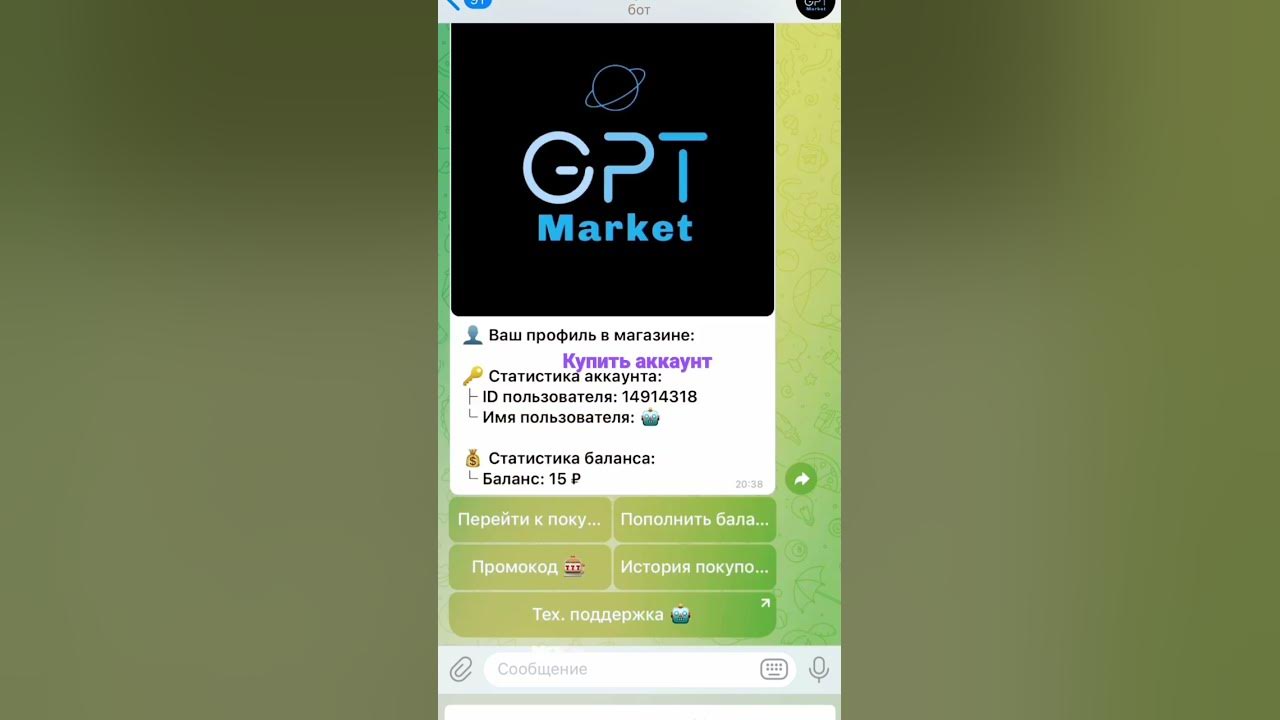This screenshot has width=1280, height=720.
Task: Tap the Перейти к поку... button
Action: coord(529,520)
